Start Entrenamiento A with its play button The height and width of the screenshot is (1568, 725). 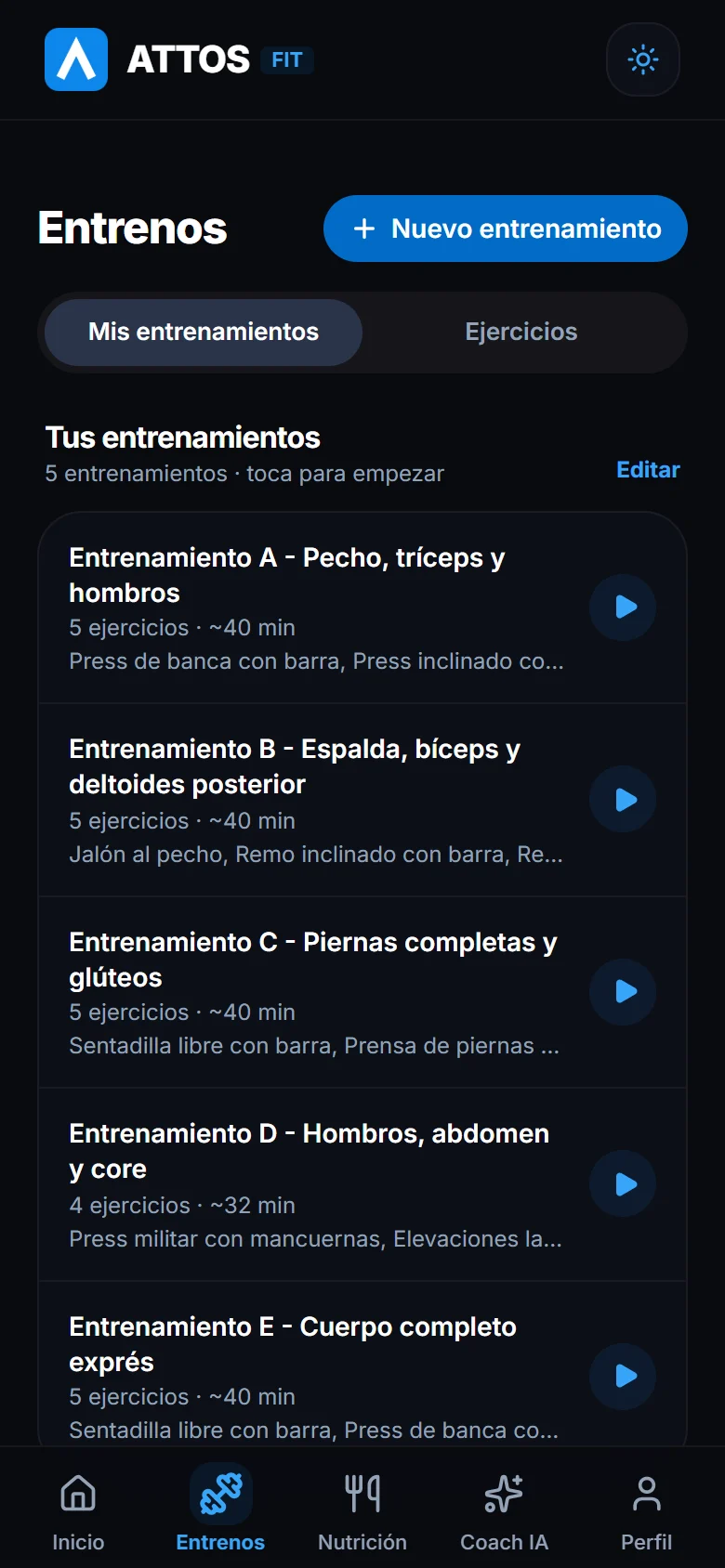click(623, 608)
